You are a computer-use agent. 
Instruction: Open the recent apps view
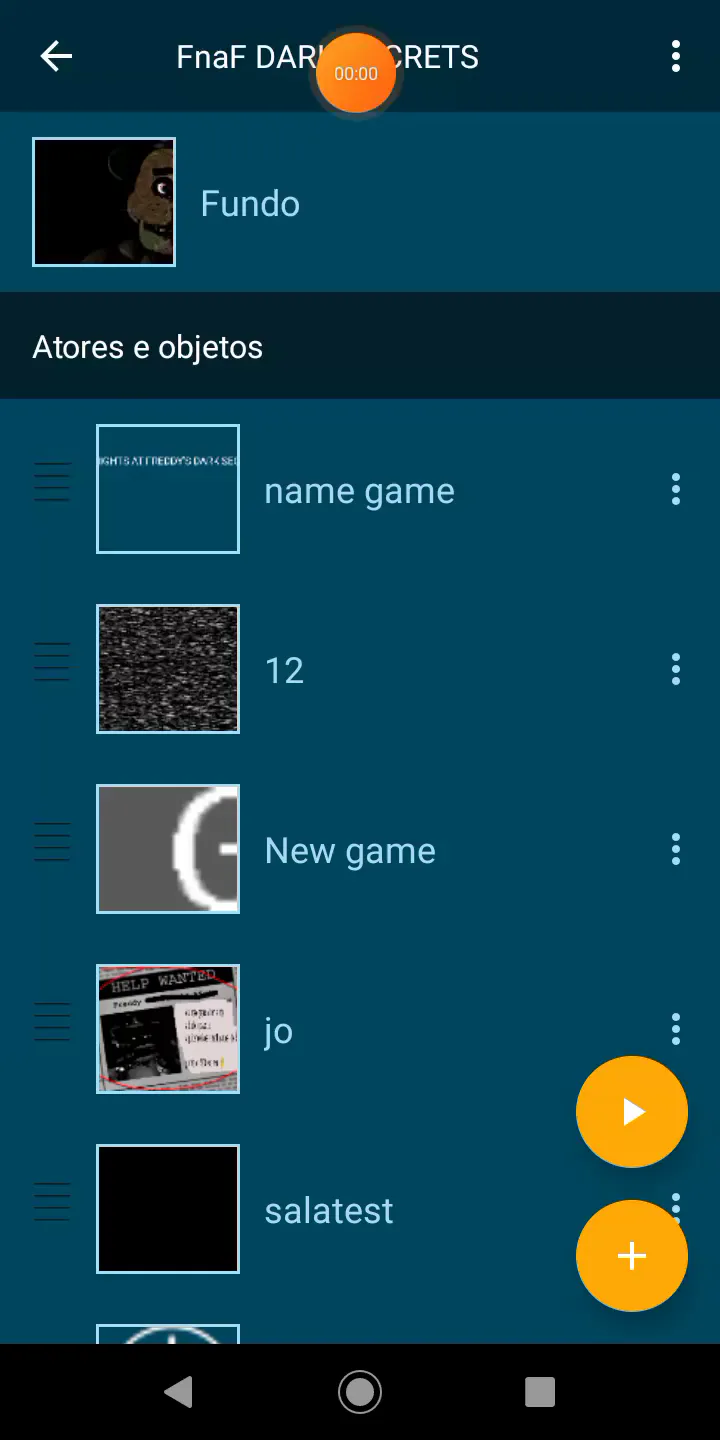tap(540, 1392)
